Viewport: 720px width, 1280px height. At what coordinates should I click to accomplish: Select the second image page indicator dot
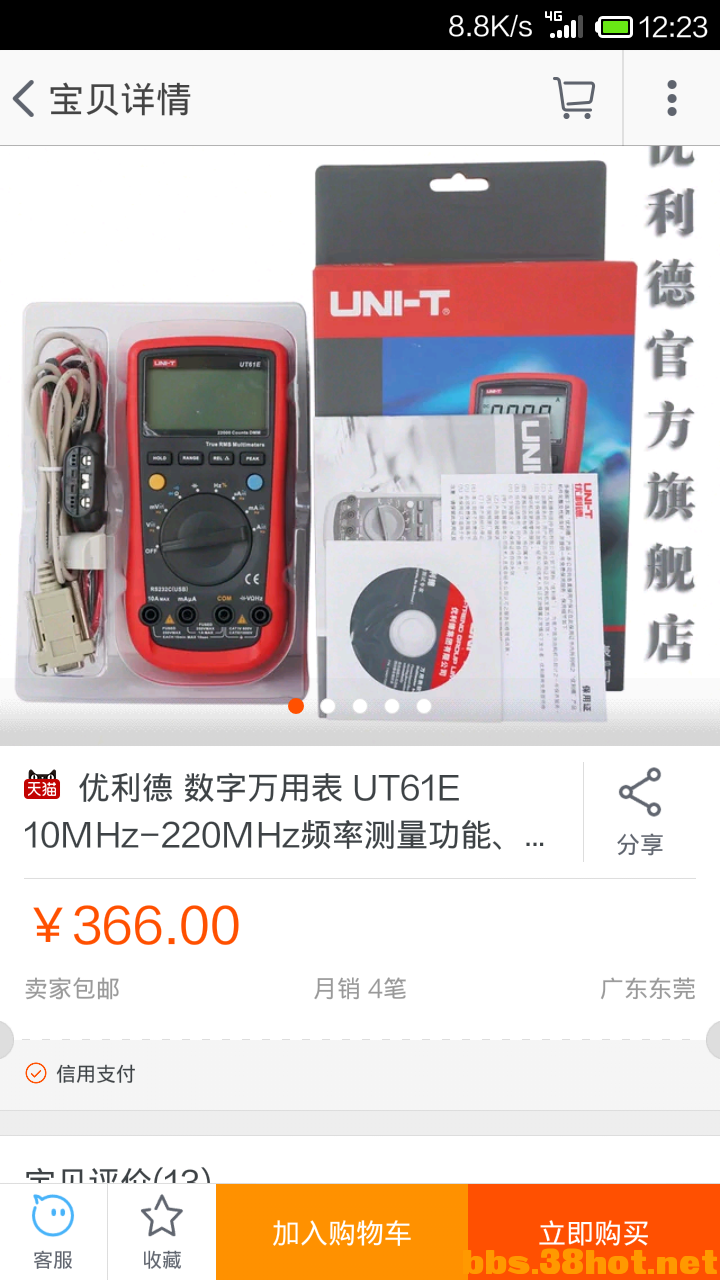tap(328, 706)
